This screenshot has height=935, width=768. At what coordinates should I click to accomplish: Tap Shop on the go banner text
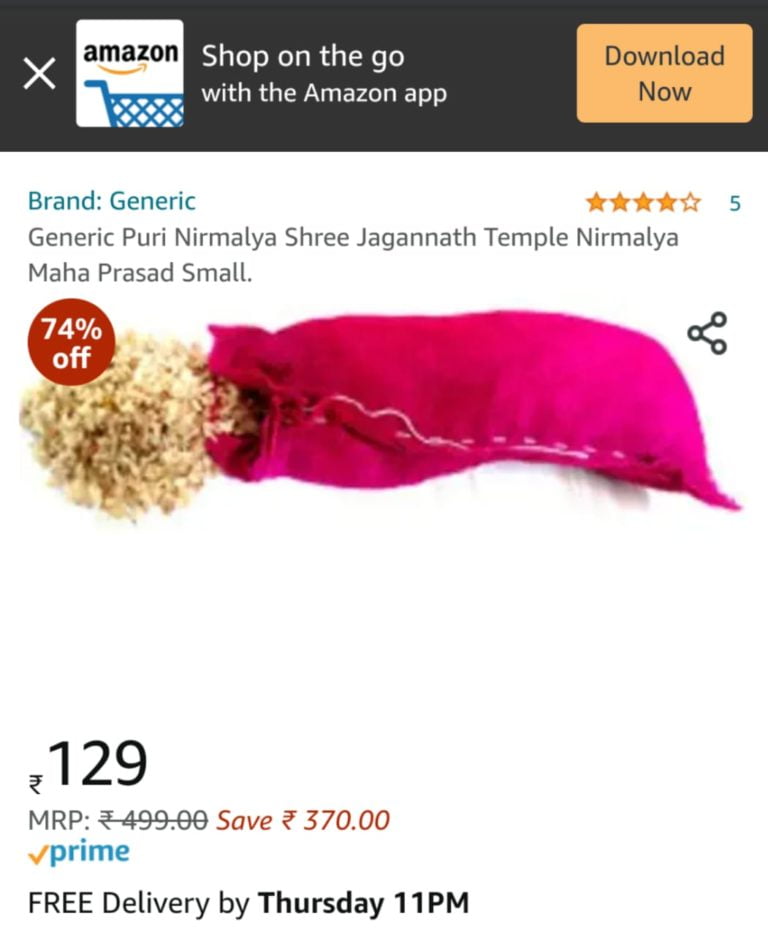pos(300,57)
